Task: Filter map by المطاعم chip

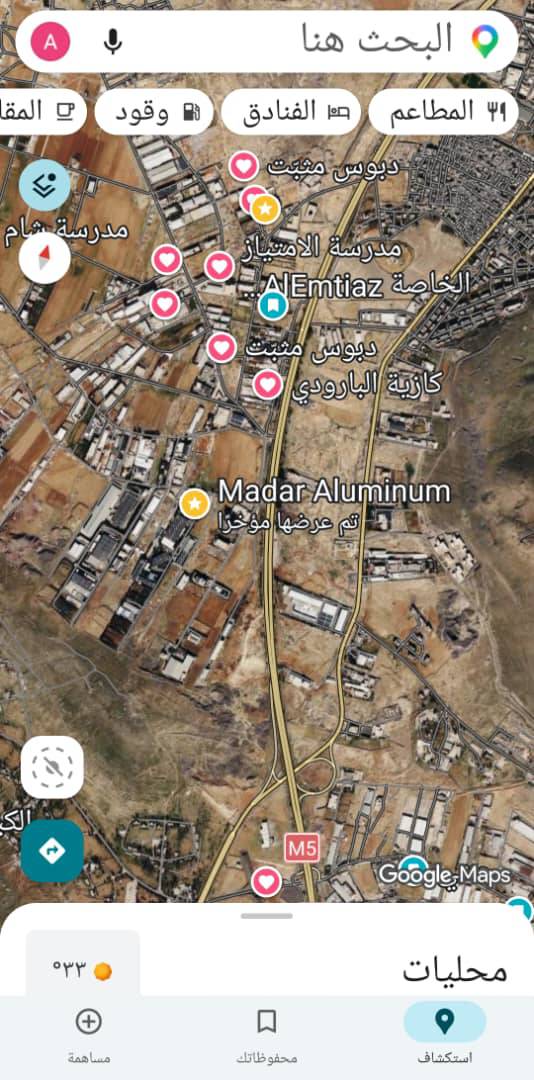Action: pyautogui.click(x=444, y=112)
